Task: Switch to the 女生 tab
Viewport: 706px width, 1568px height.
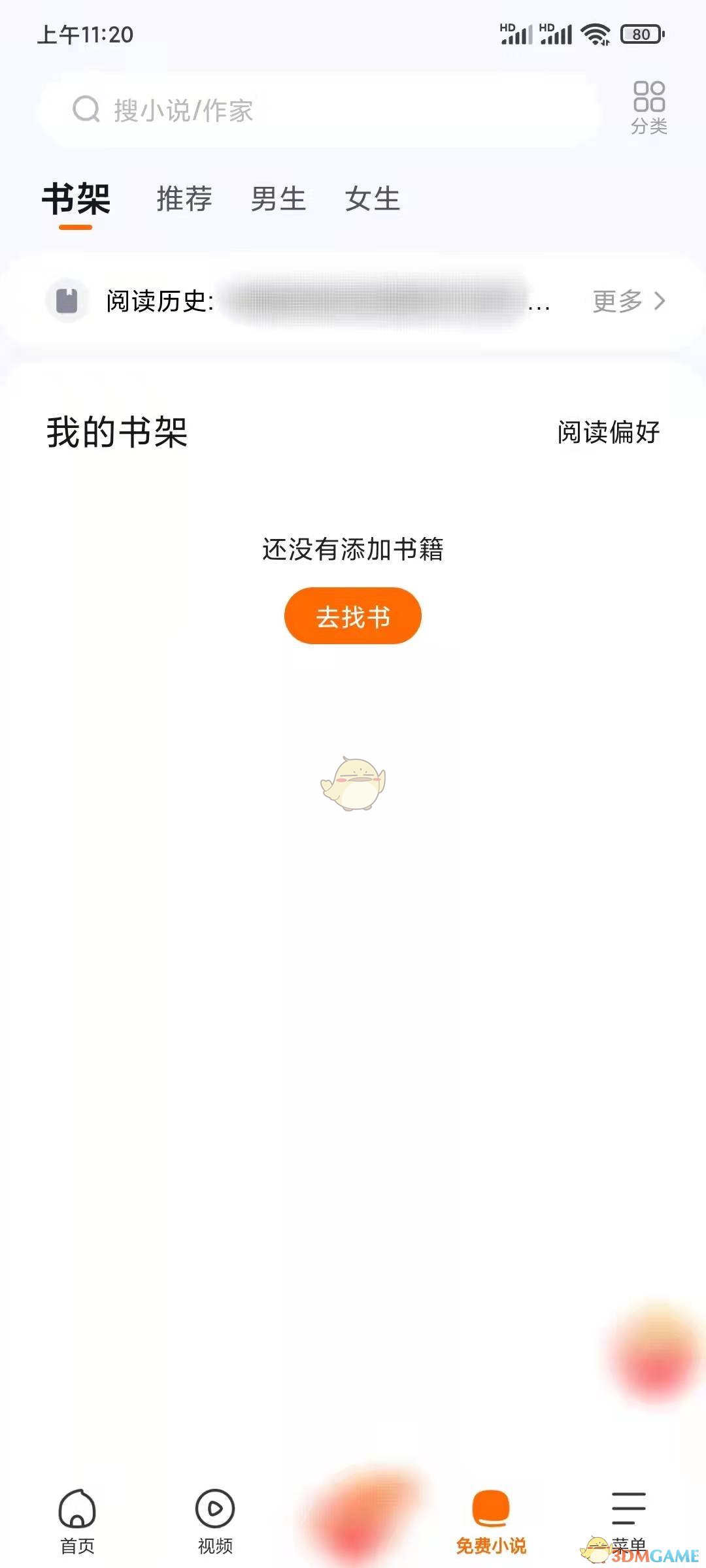Action: (x=373, y=200)
